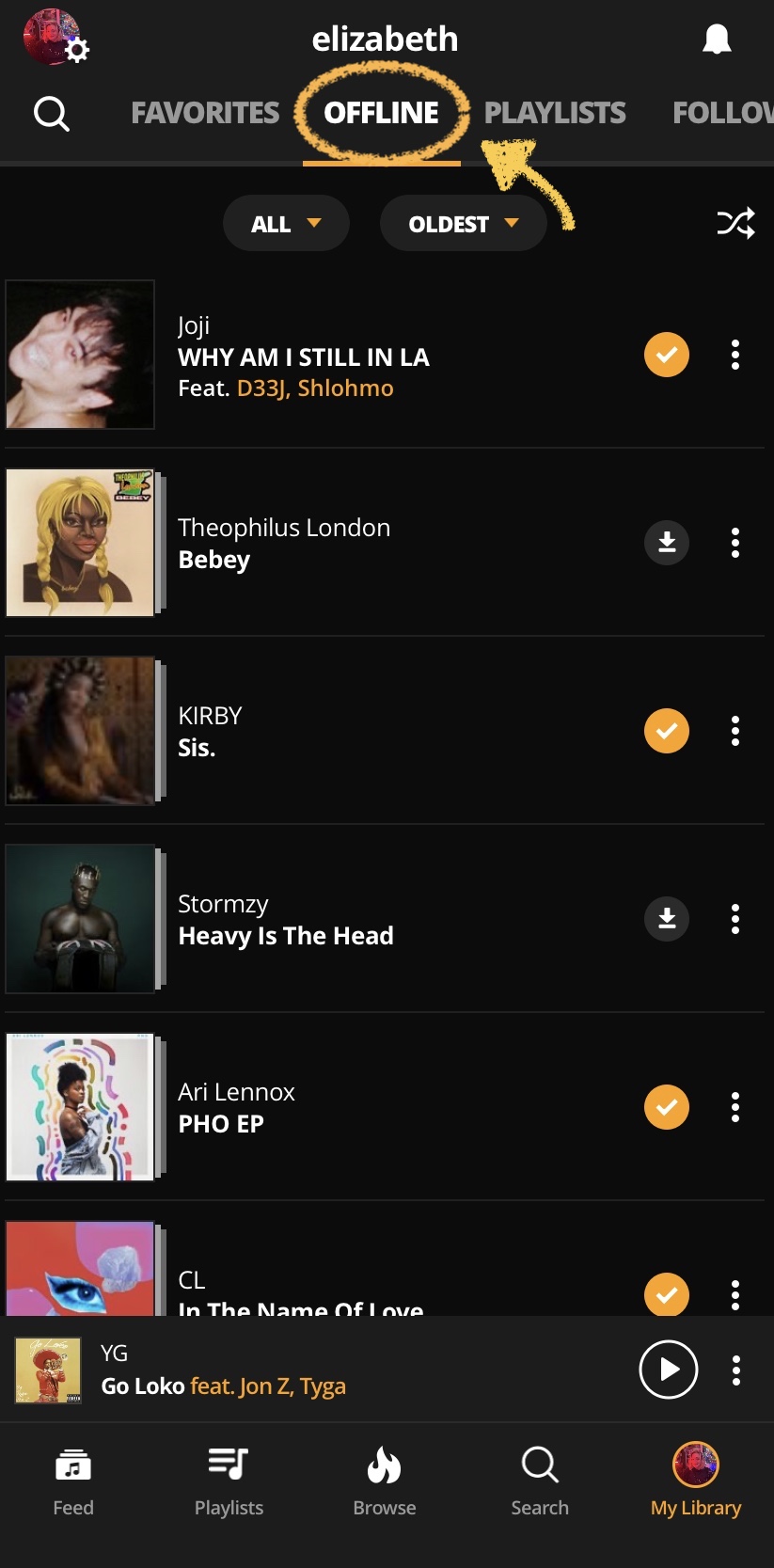Open options for the Go Loko track
Viewport: 774px width, 1568px height.
tap(735, 1370)
